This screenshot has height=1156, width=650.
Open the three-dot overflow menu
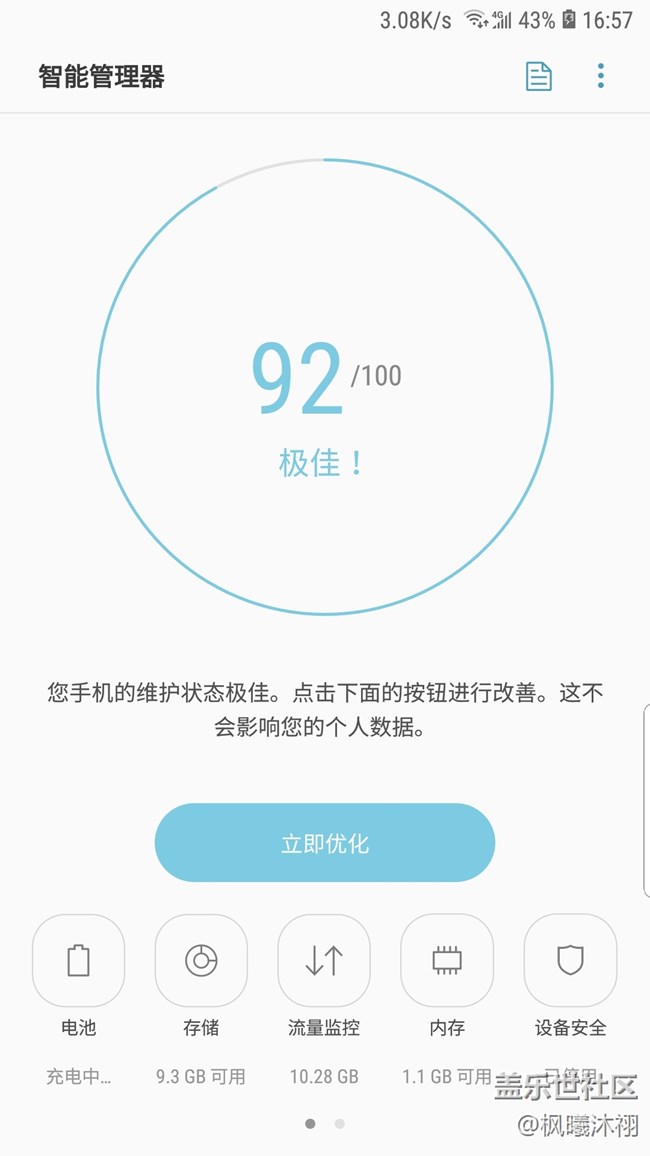[x=601, y=76]
